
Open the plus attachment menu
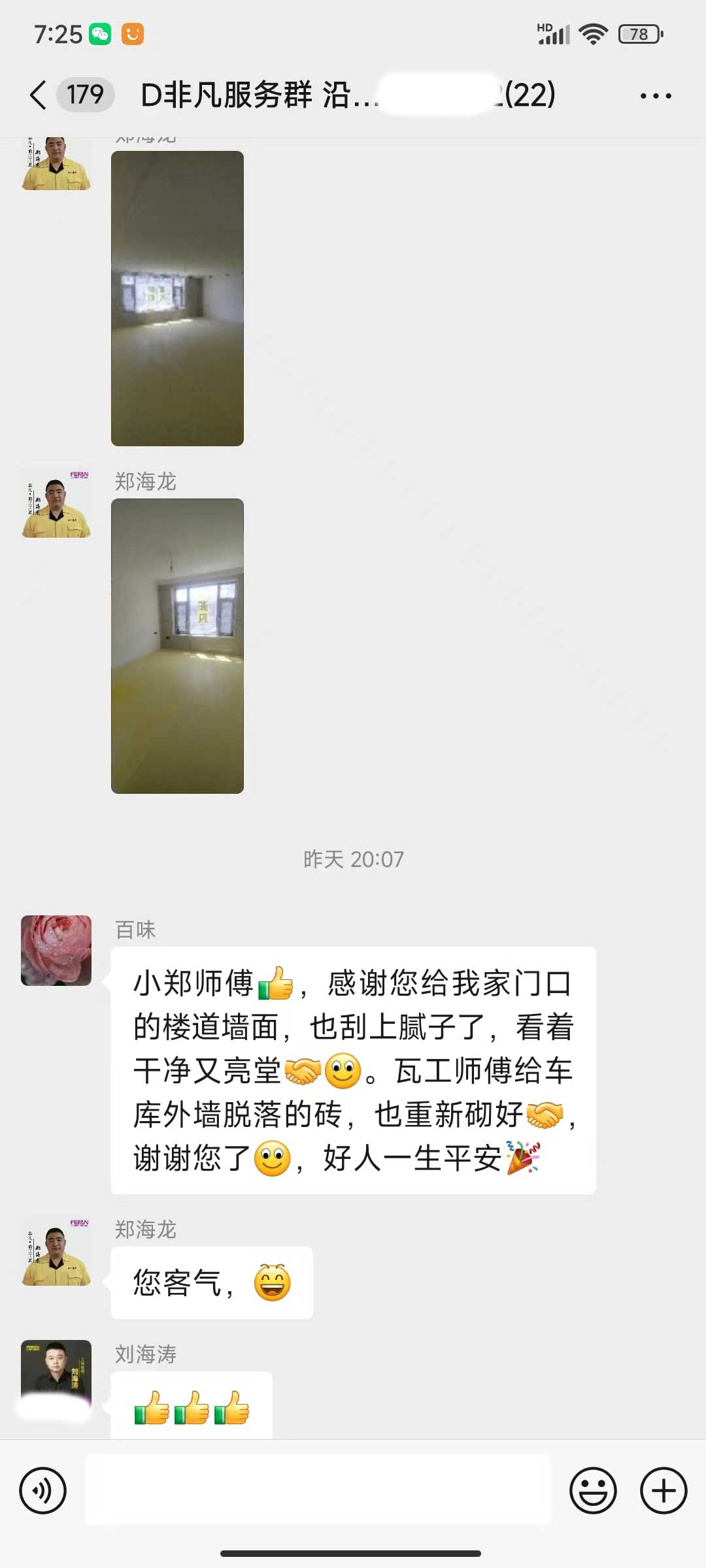pyautogui.click(x=663, y=1490)
